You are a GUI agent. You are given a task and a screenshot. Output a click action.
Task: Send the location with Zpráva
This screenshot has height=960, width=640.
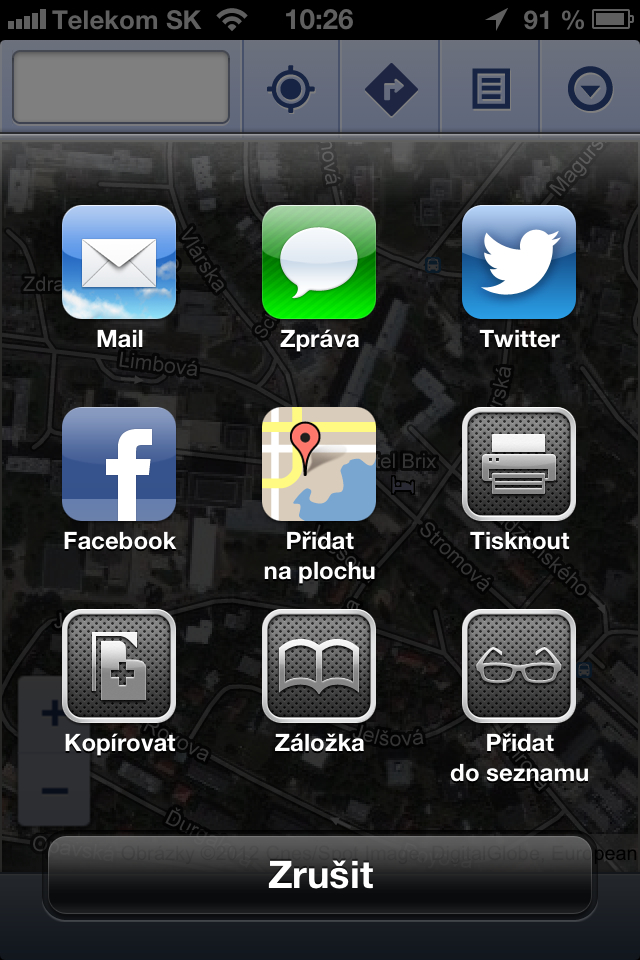click(319, 262)
